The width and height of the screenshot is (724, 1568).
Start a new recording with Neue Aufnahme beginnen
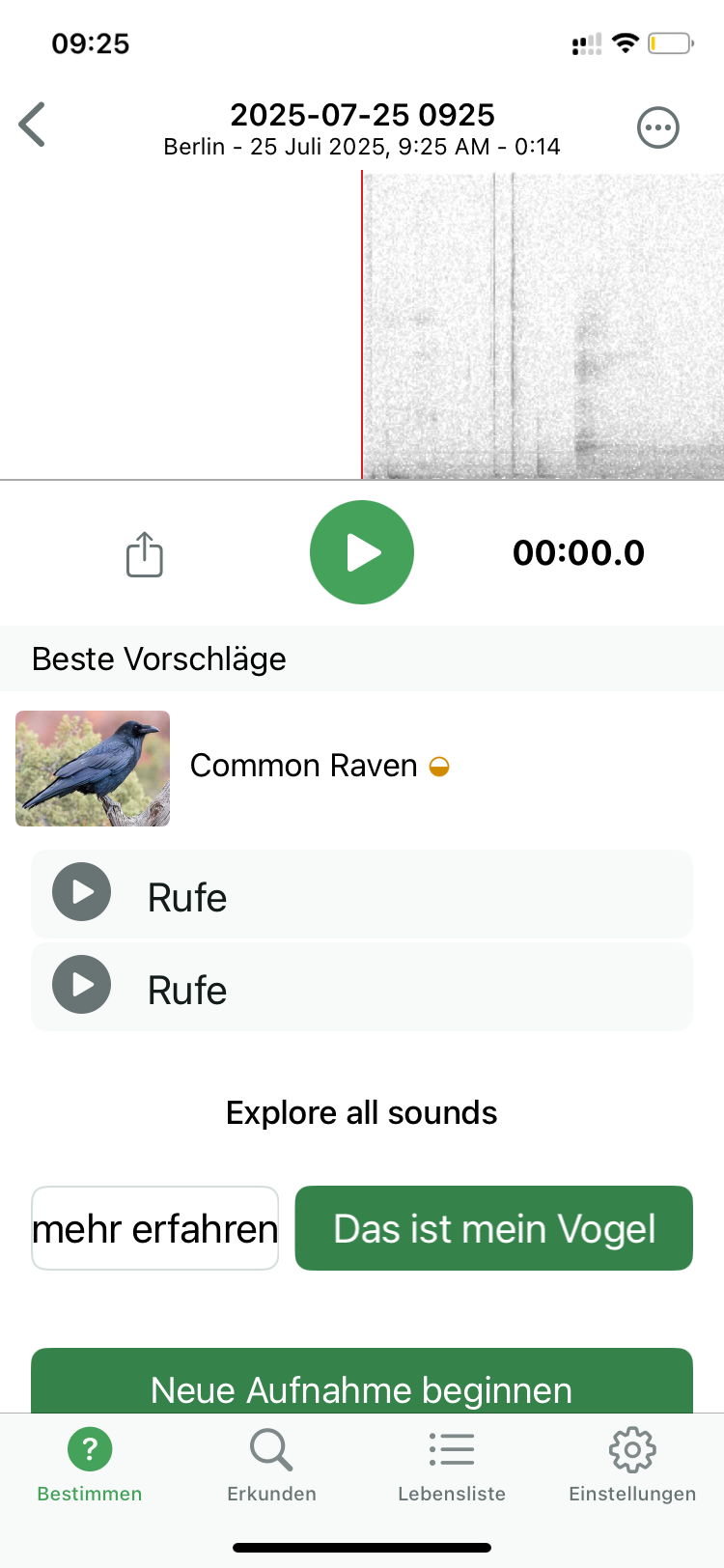[x=362, y=1383]
